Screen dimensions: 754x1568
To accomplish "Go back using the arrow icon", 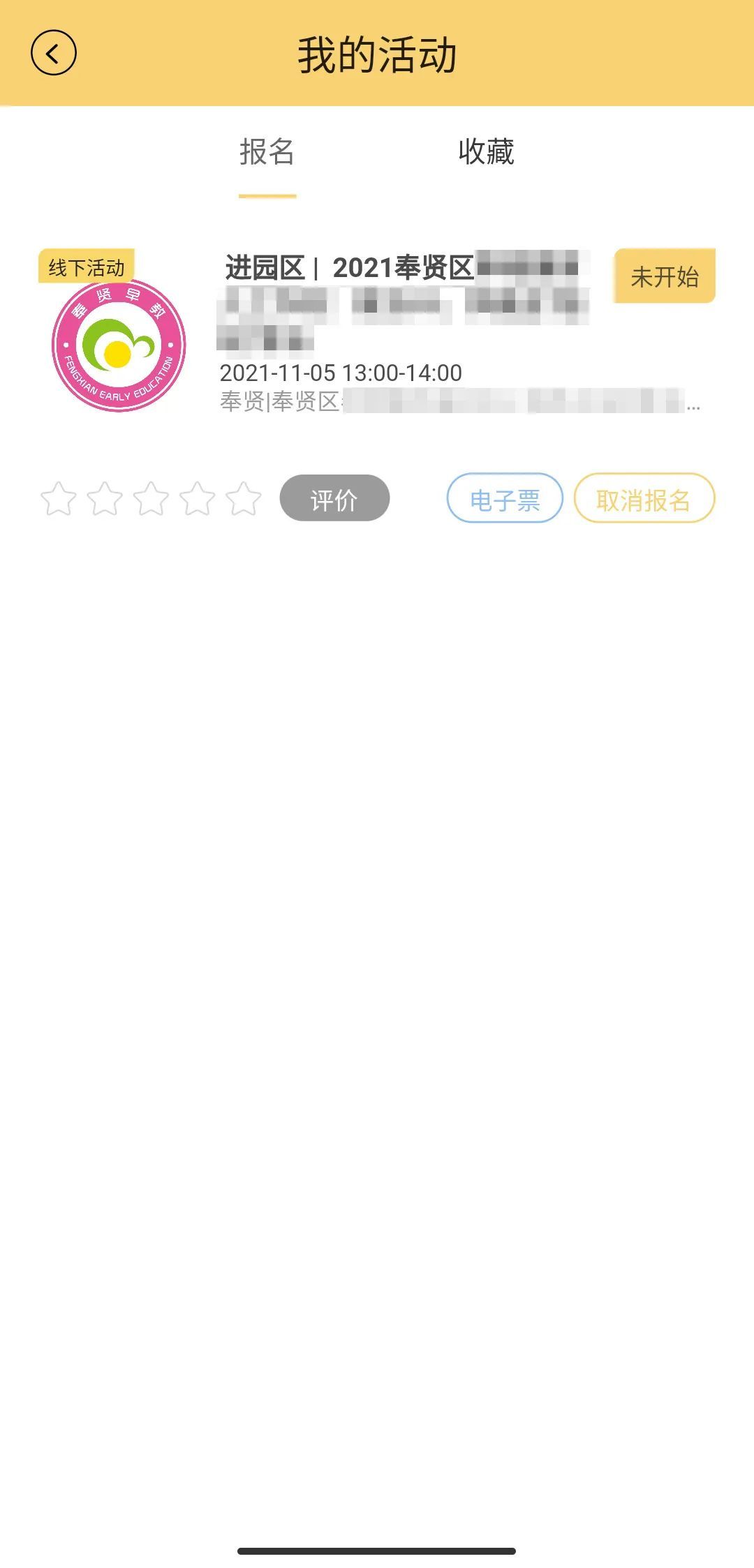I will click(x=53, y=53).
